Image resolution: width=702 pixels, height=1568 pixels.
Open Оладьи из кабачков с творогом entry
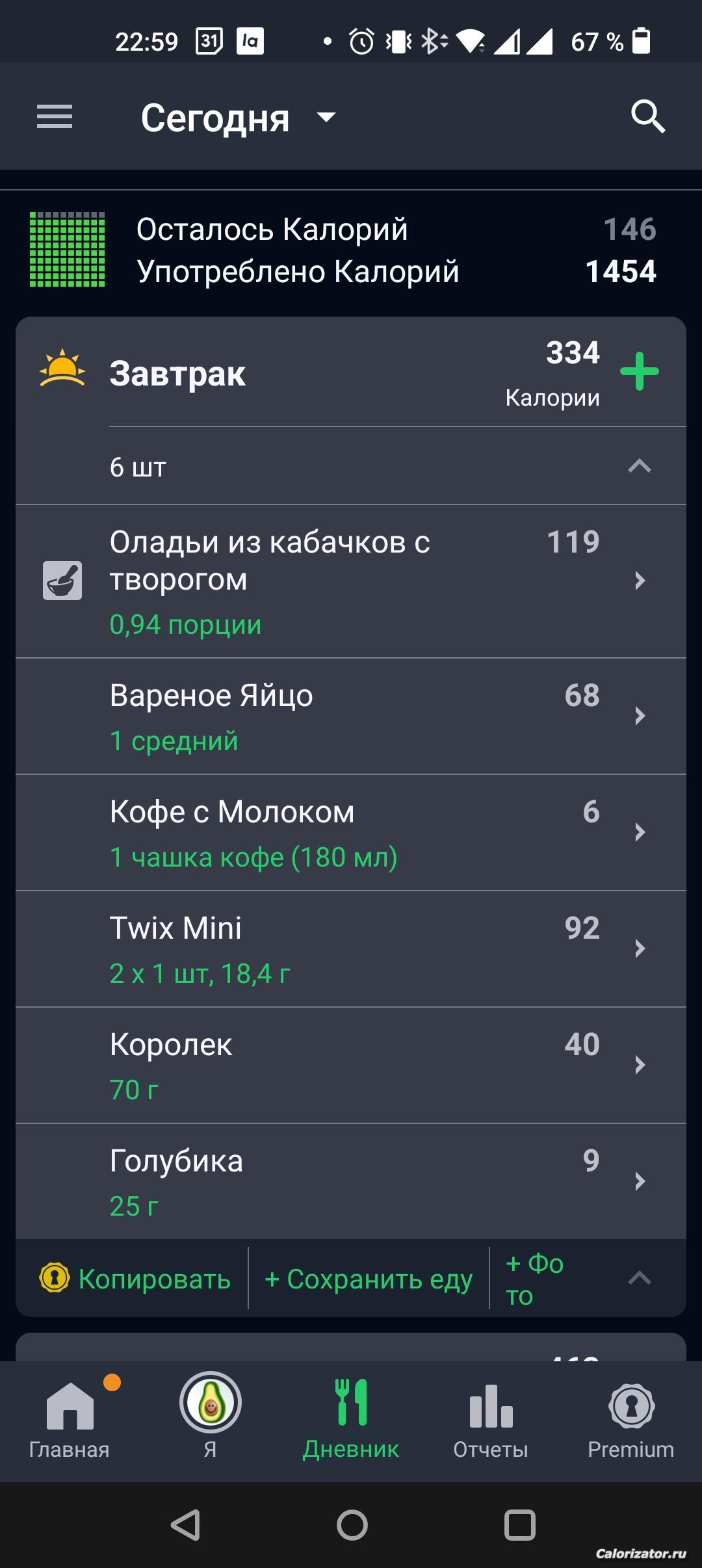(351, 581)
